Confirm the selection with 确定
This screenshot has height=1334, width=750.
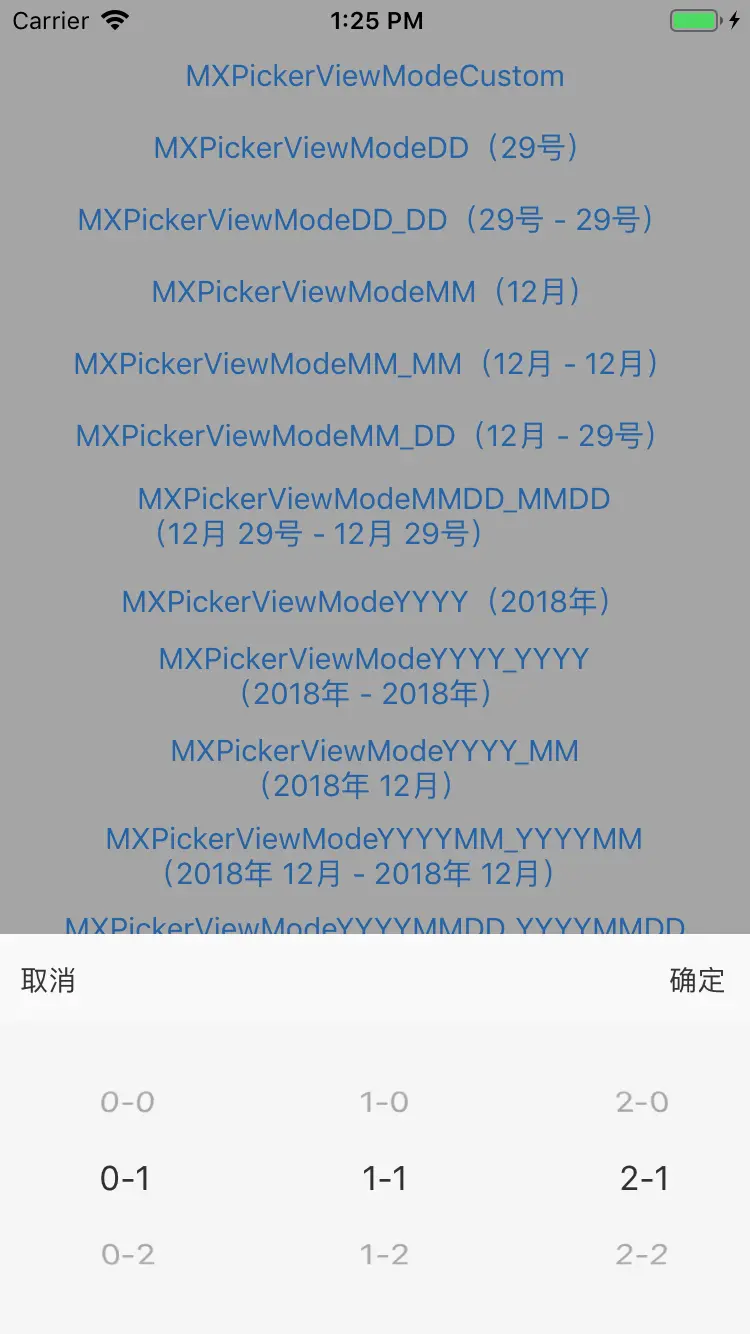point(697,980)
